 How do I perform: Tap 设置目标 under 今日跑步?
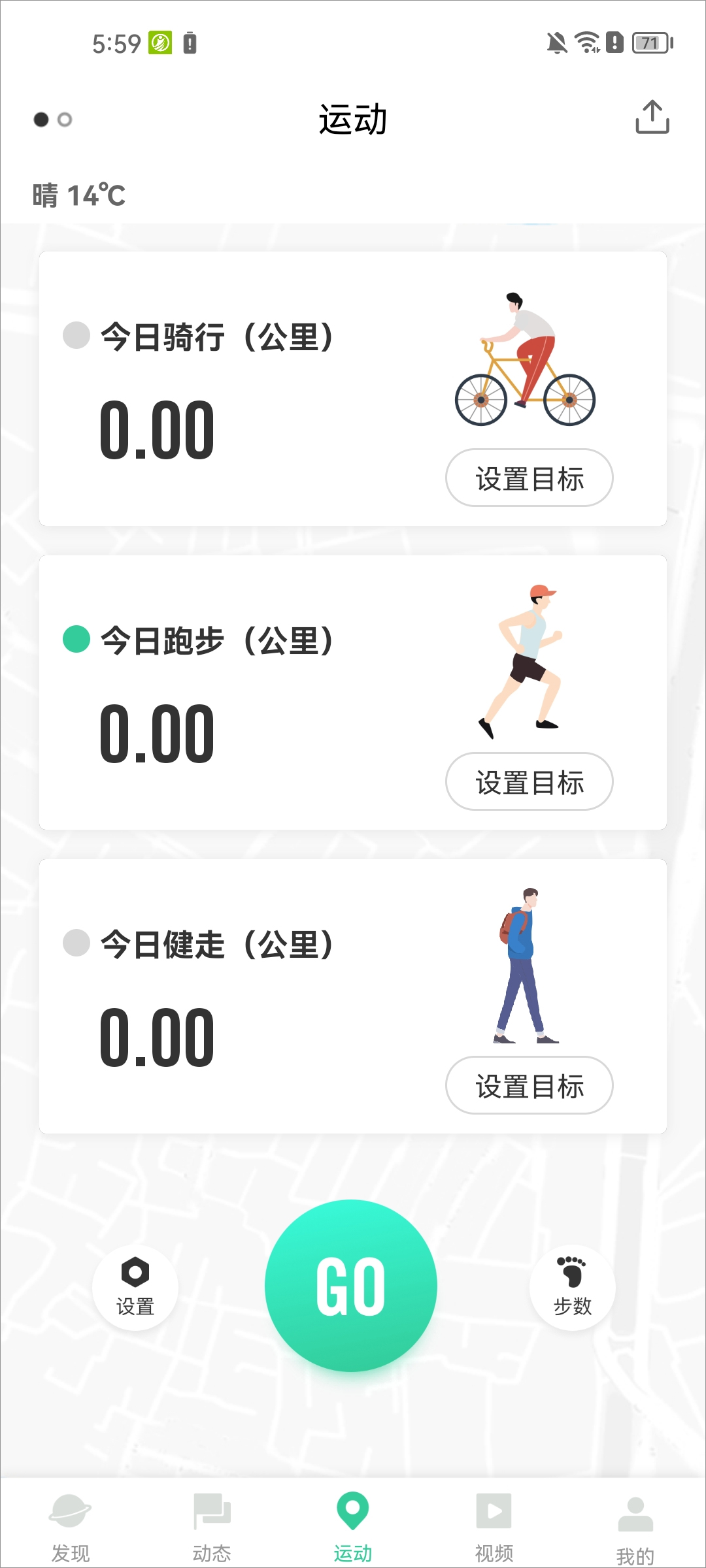529,781
